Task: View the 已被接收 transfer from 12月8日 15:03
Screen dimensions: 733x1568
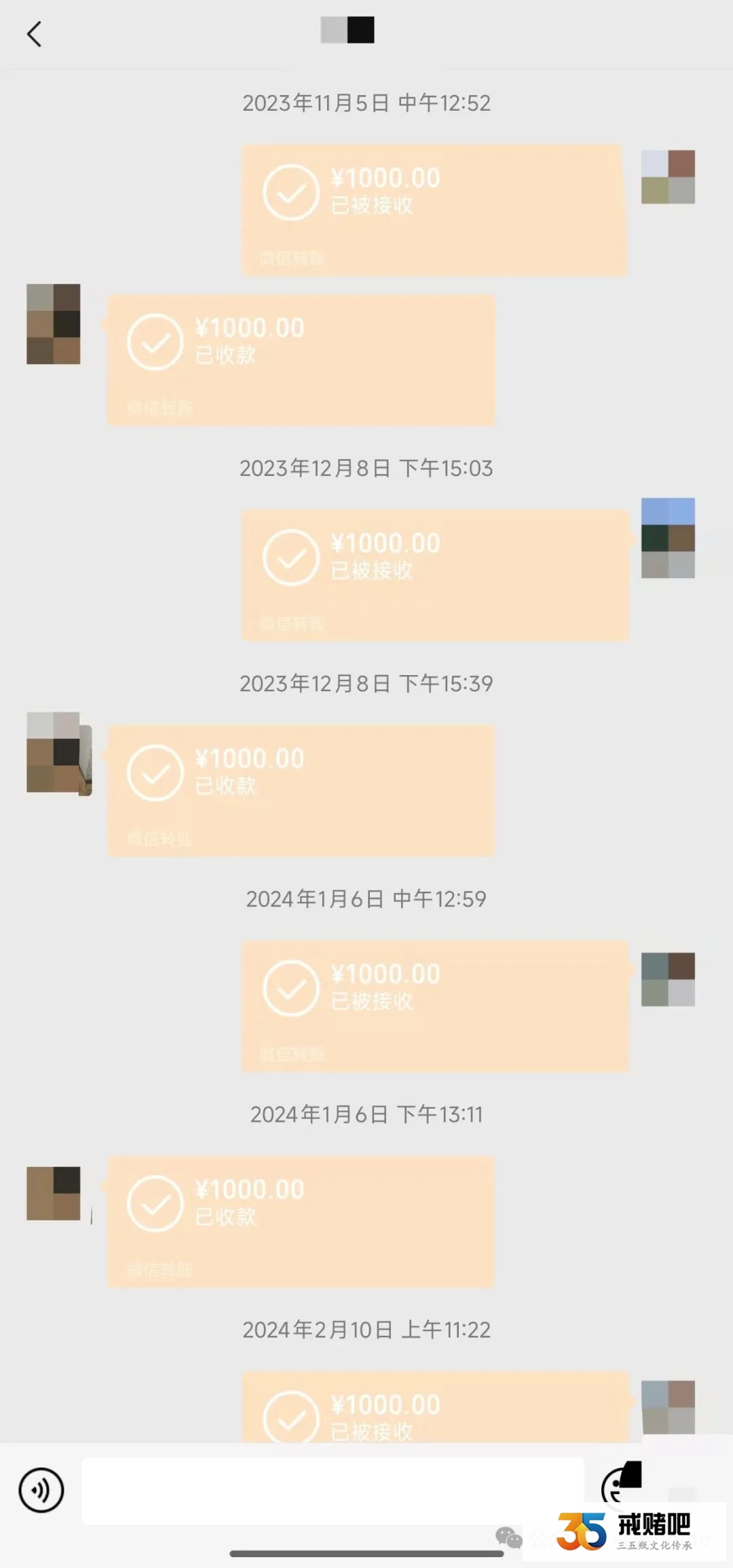Action: click(x=434, y=575)
